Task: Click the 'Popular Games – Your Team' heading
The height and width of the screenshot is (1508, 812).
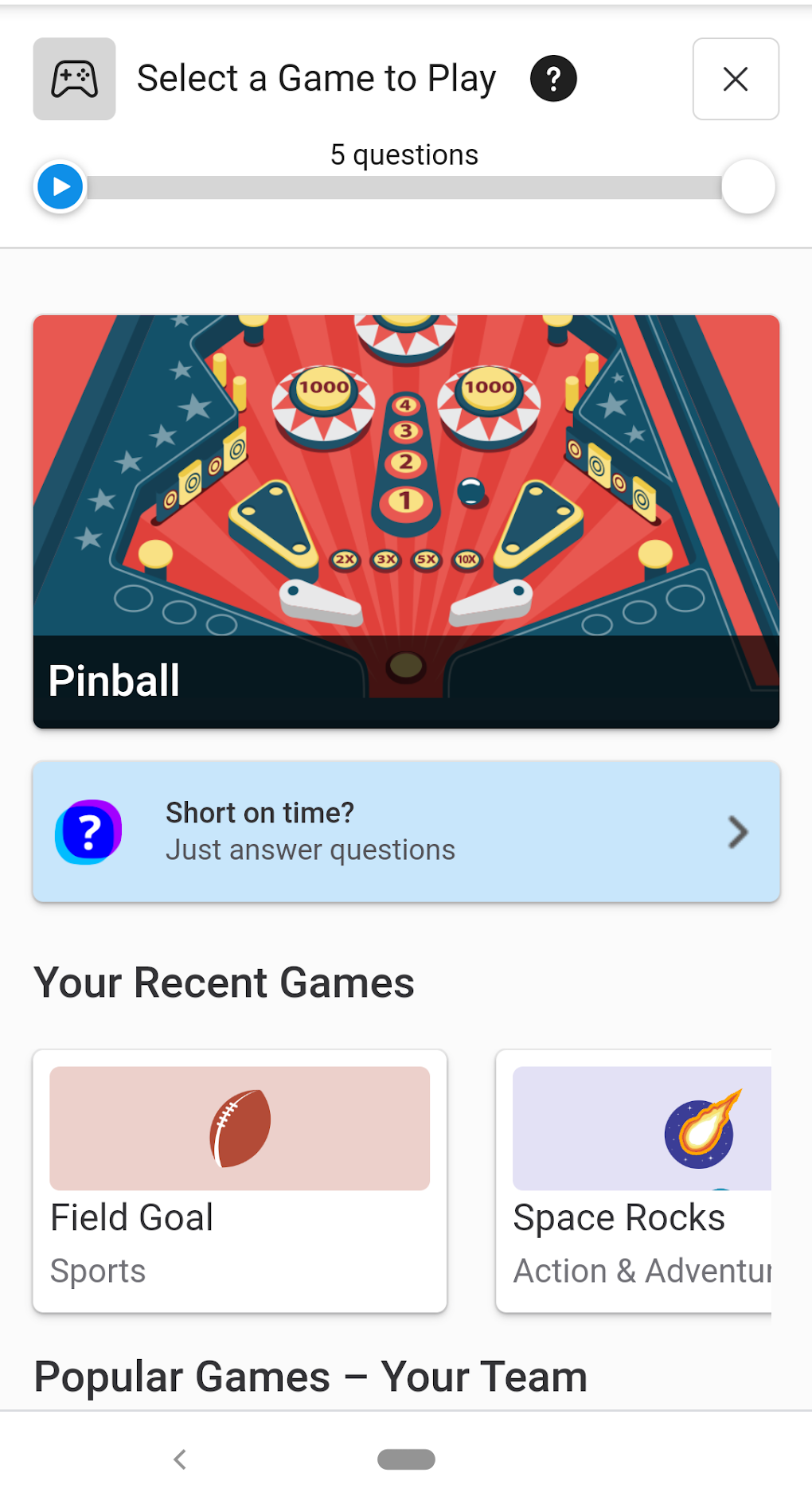Action: pos(309,1375)
